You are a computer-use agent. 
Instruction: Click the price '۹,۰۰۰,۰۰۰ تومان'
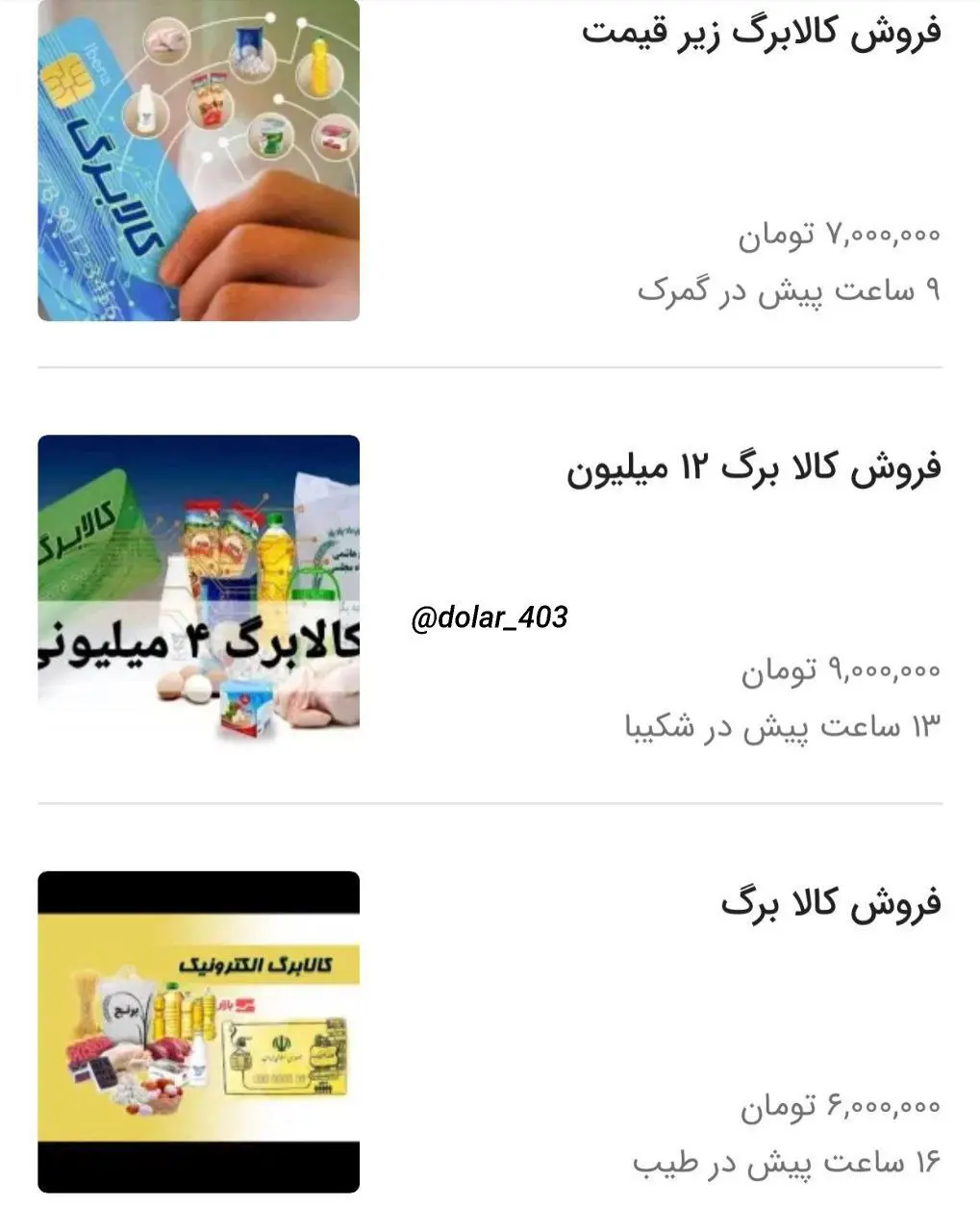837,671
